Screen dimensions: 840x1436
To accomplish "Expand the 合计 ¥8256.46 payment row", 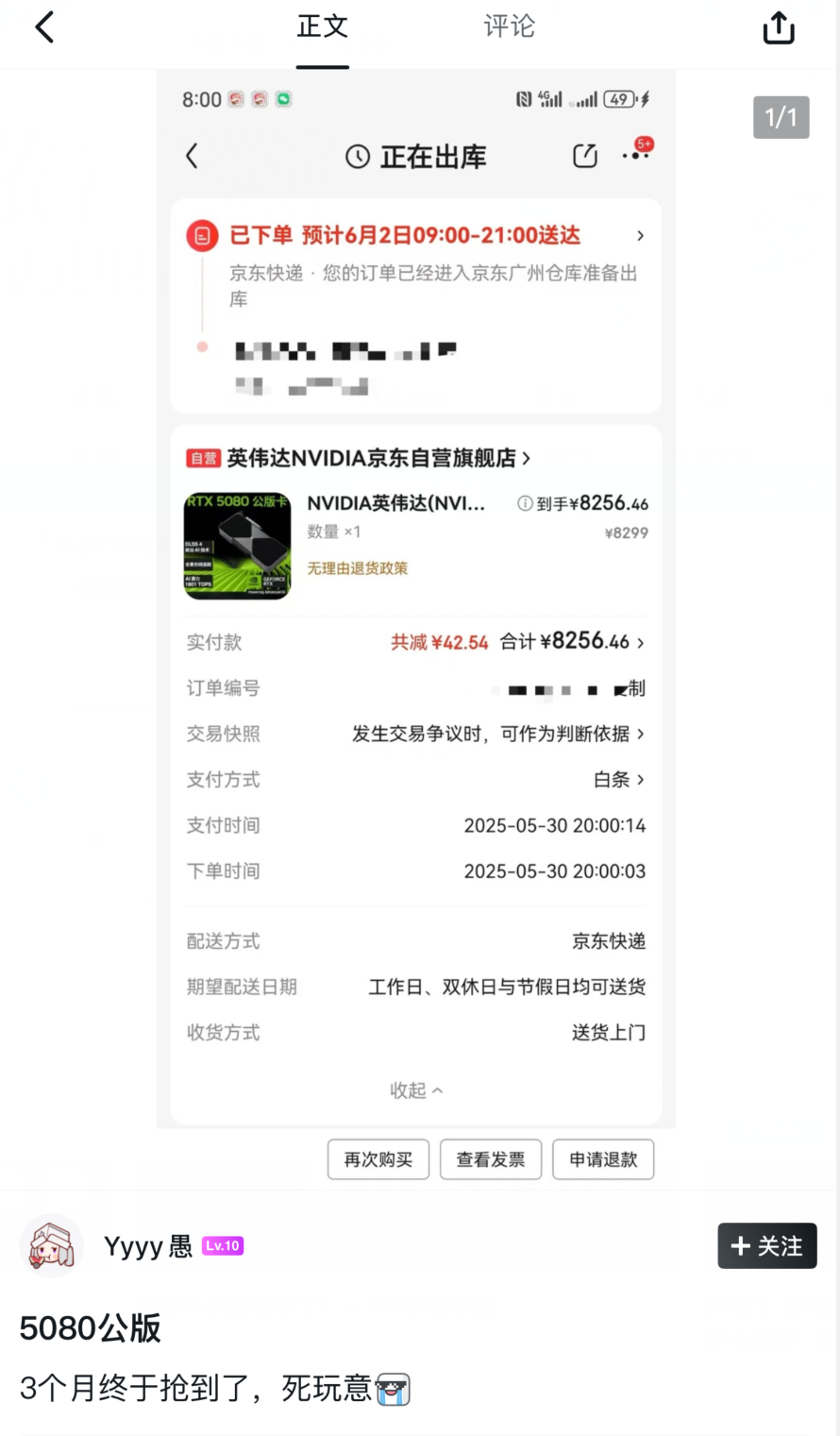I will [x=415, y=642].
